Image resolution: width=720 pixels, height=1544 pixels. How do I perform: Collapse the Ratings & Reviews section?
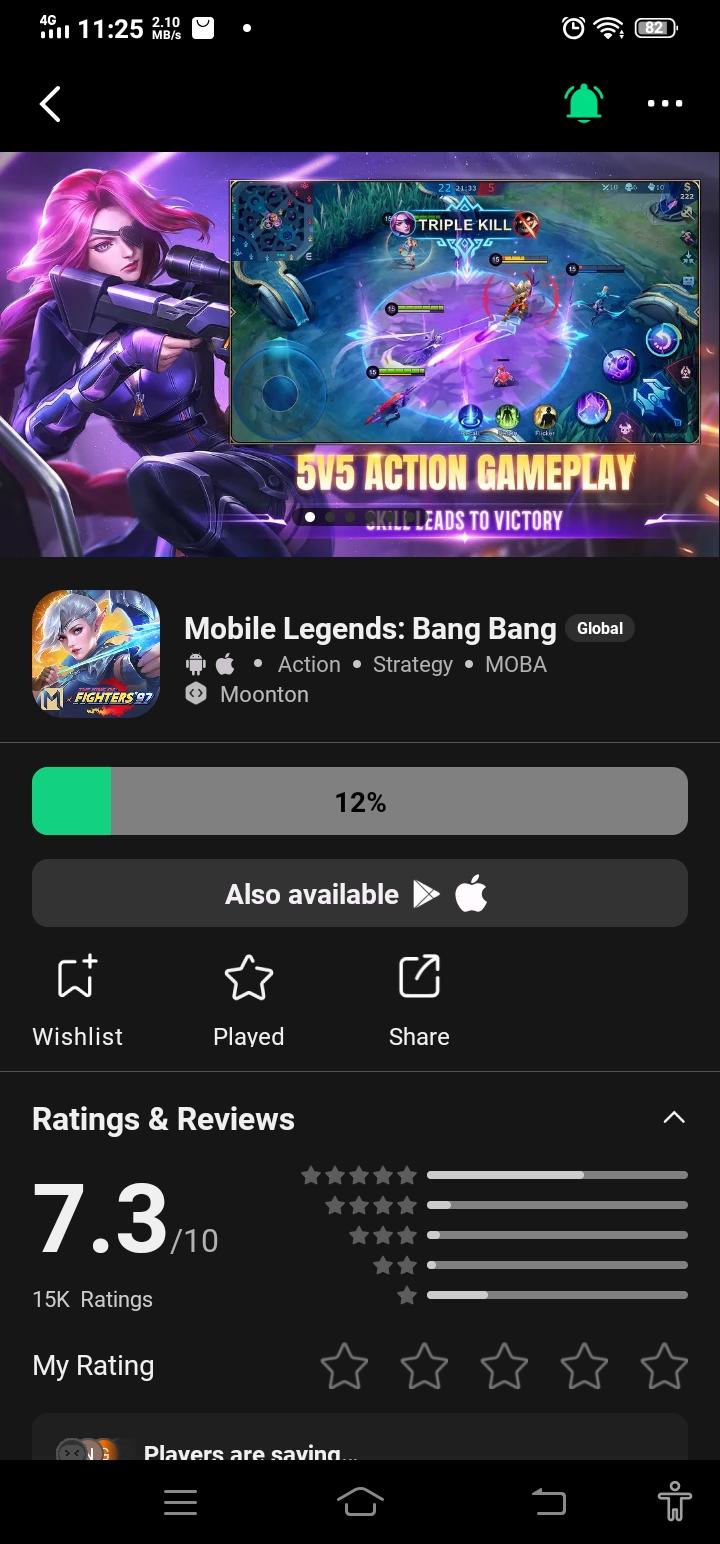[x=674, y=1118]
